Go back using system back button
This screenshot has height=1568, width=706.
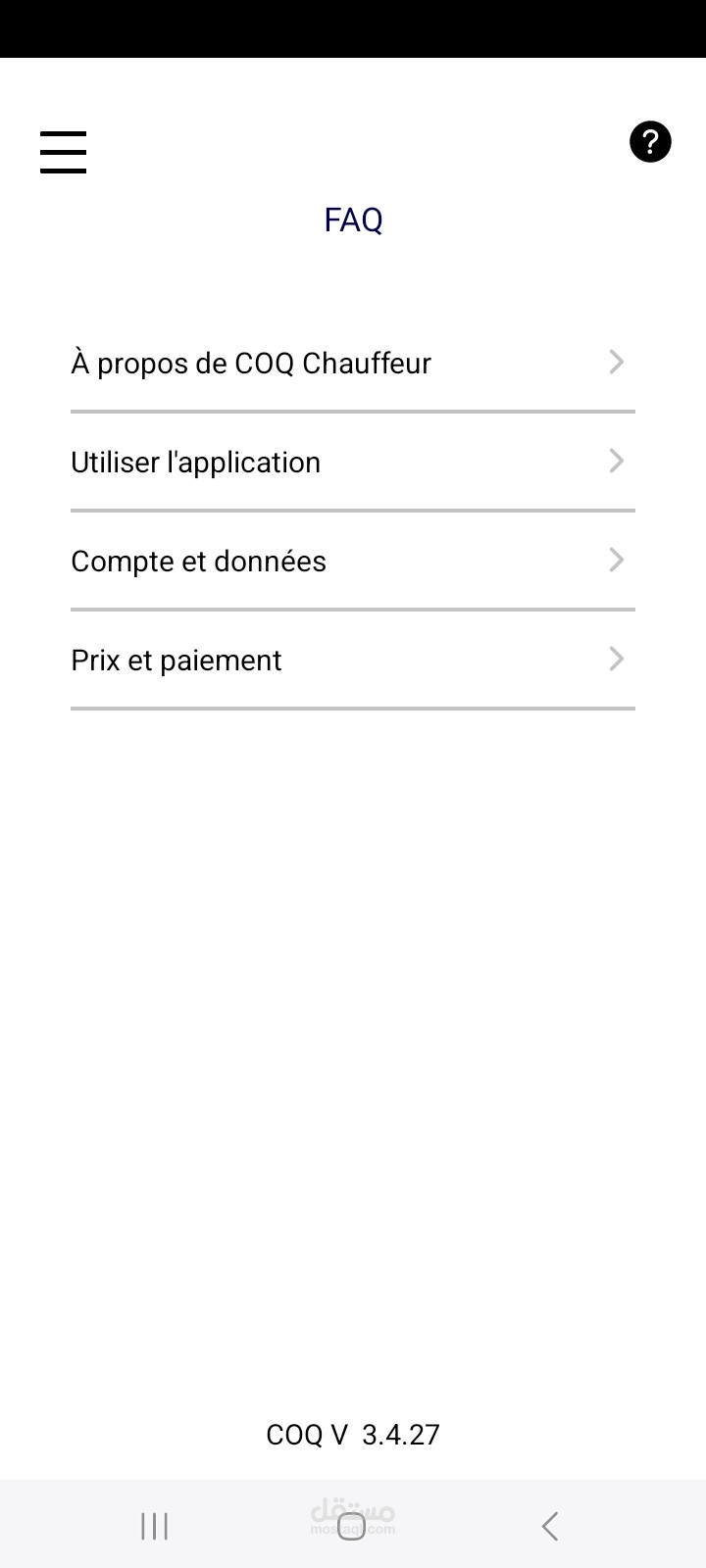tap(550, 1526)
